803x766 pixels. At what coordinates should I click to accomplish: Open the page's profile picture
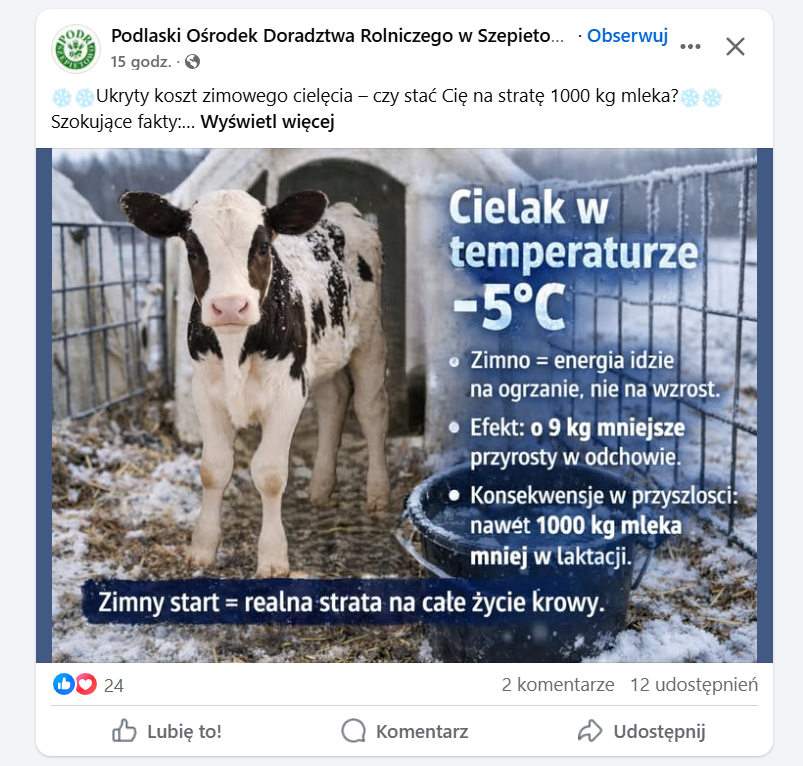pos(76,48)
